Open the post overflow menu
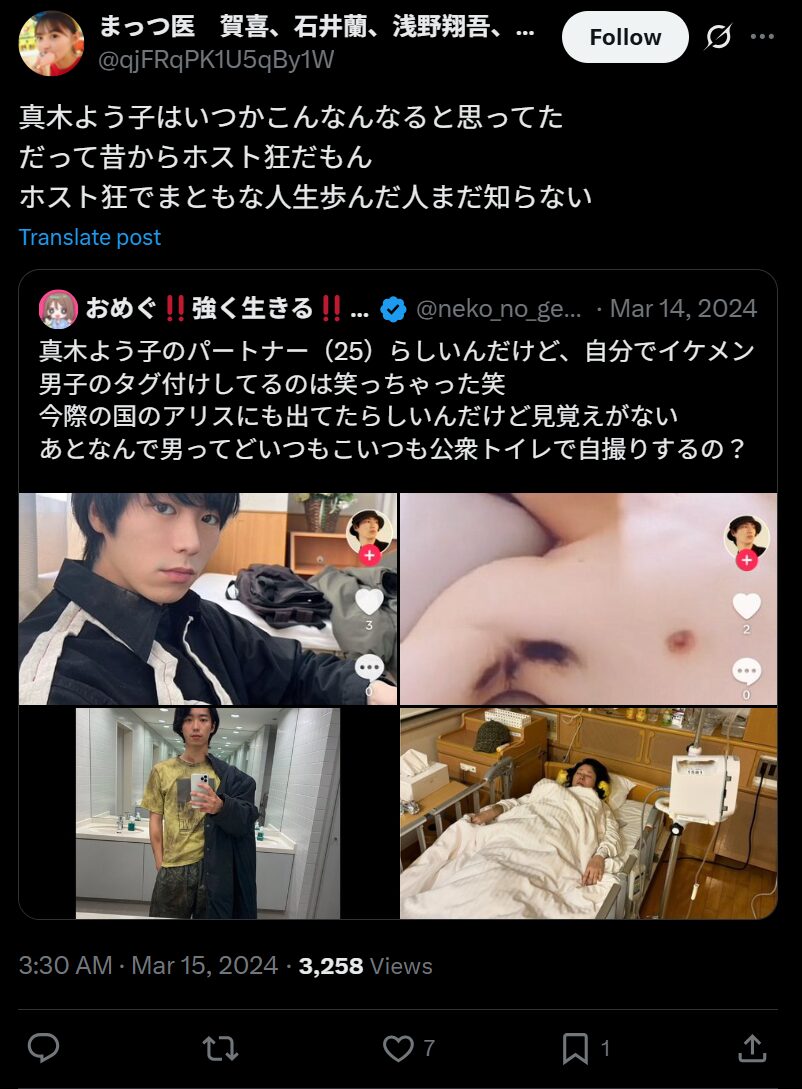Viewport: 802px width, 1089px height. point(762,38)
